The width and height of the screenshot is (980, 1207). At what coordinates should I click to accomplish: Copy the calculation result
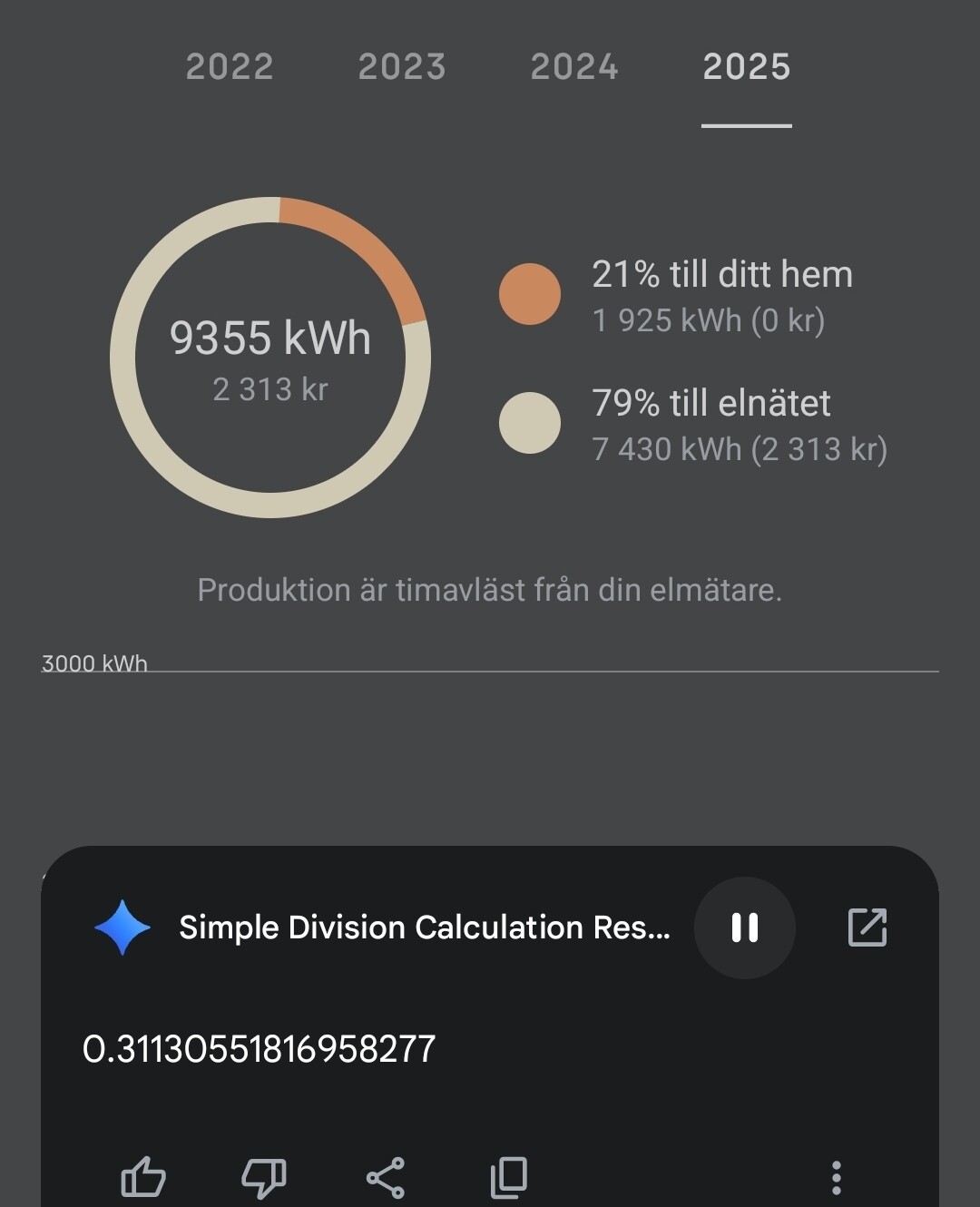pyautogui.click(x=508, y=1178)
